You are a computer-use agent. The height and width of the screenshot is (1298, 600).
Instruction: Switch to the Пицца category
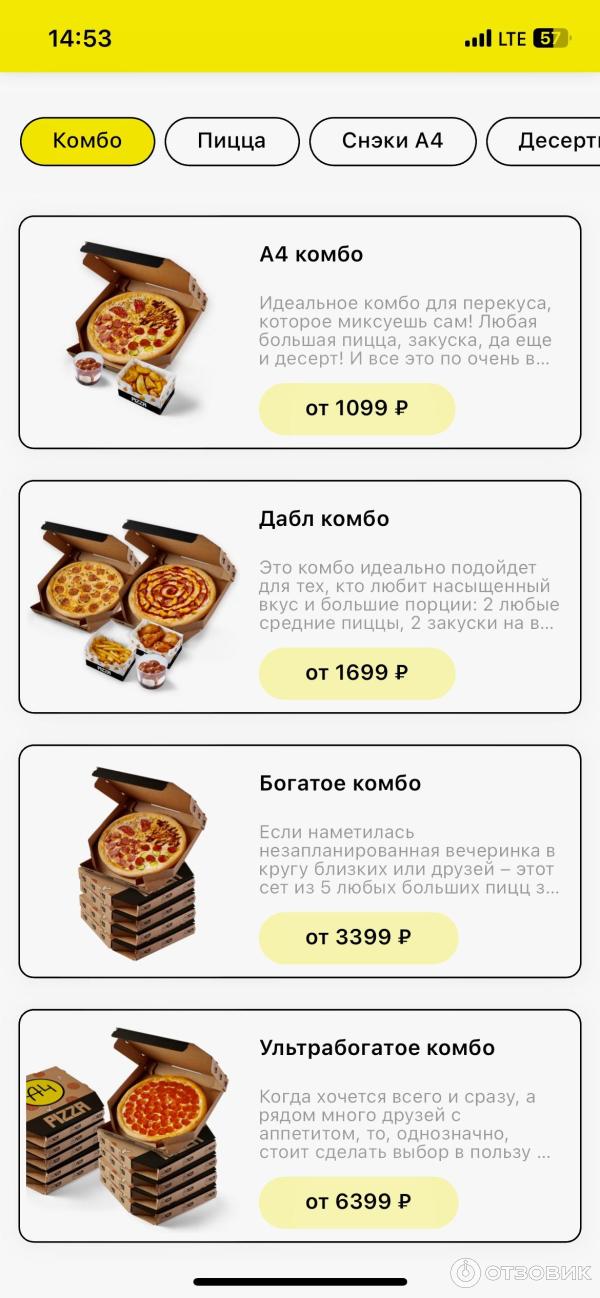(232, 141)
